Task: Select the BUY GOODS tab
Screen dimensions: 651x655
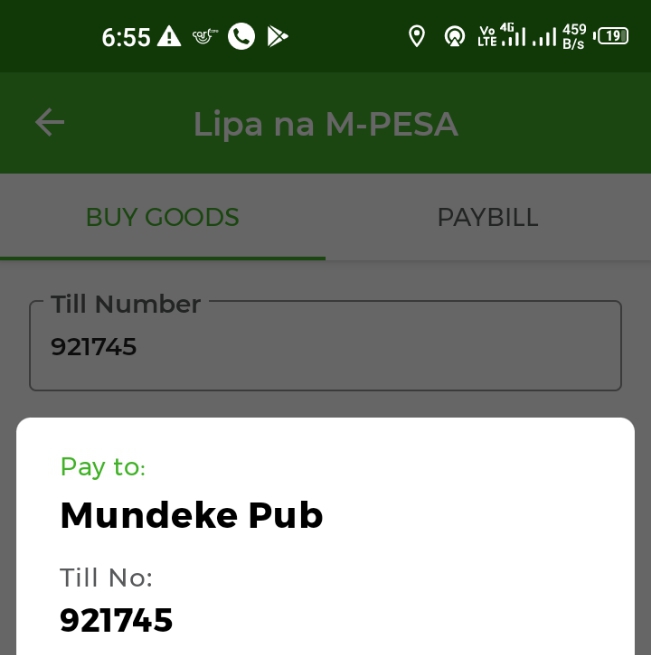Action: pos(162,218)
